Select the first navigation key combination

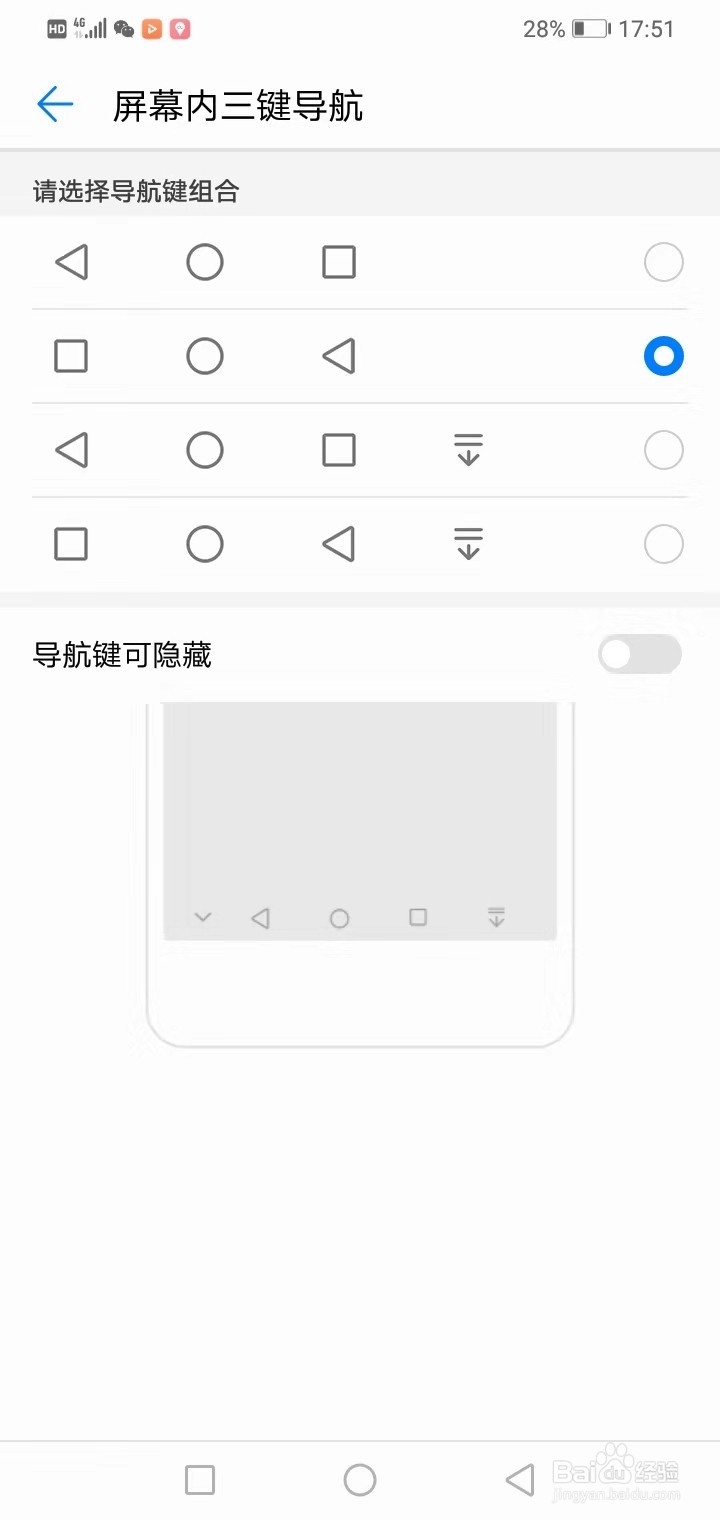click(x=663, y=262)
